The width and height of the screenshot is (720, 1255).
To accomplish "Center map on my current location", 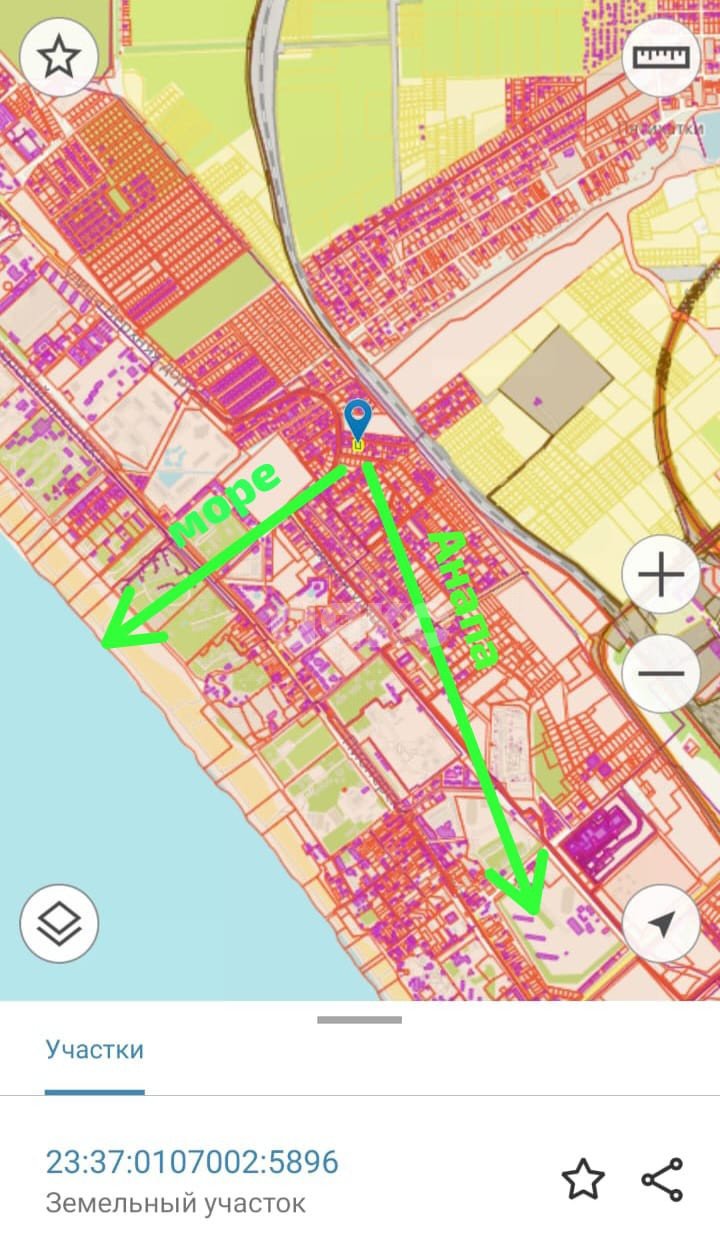I will tap(660, 924).
